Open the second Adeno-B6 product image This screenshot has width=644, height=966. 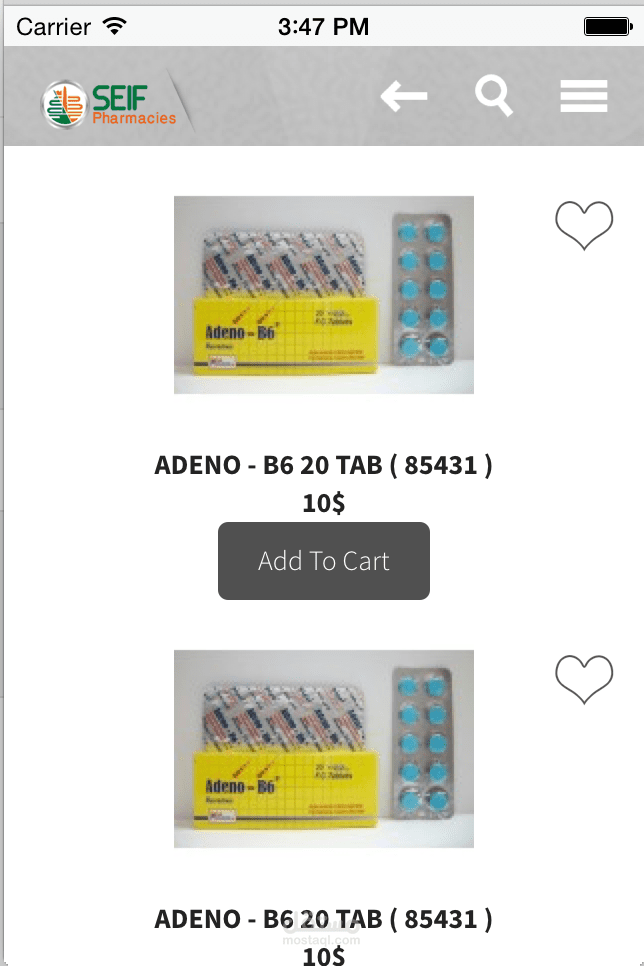pos(324,749)
